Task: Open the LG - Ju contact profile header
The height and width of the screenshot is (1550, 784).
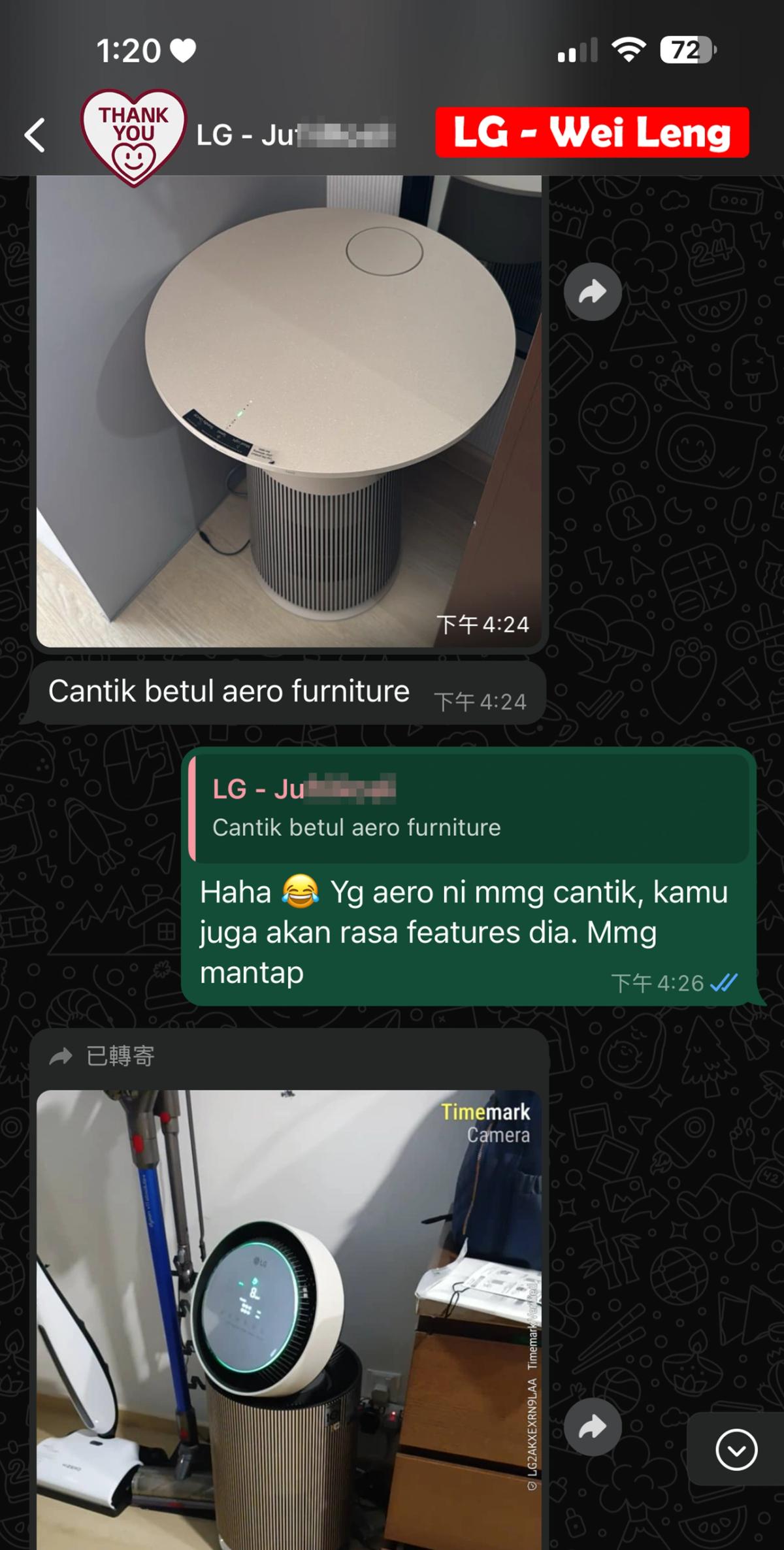Action: [294, 135]
